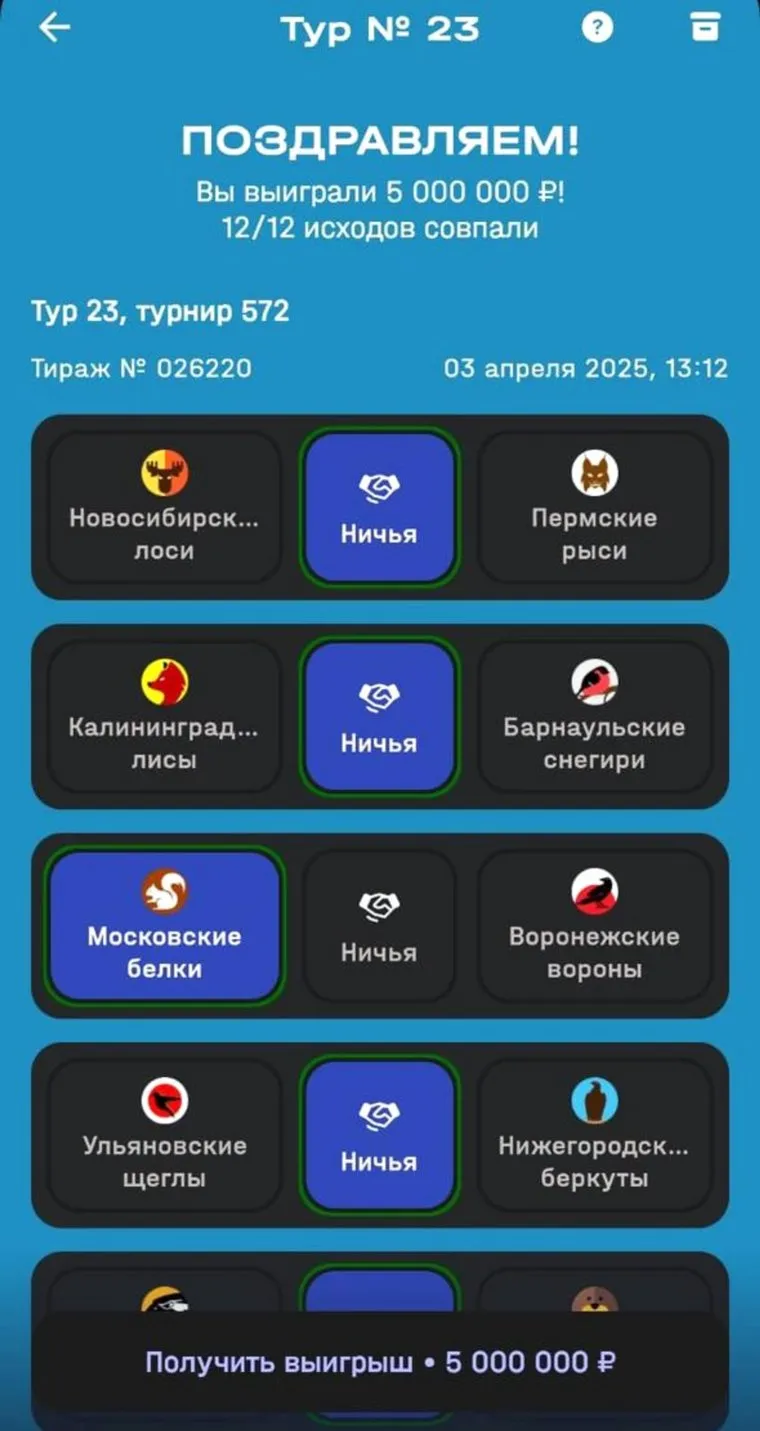The height and width of the screenshot is (1431, 760).
Task: Choose Барнаульские снегири to win
Action: 594,717
